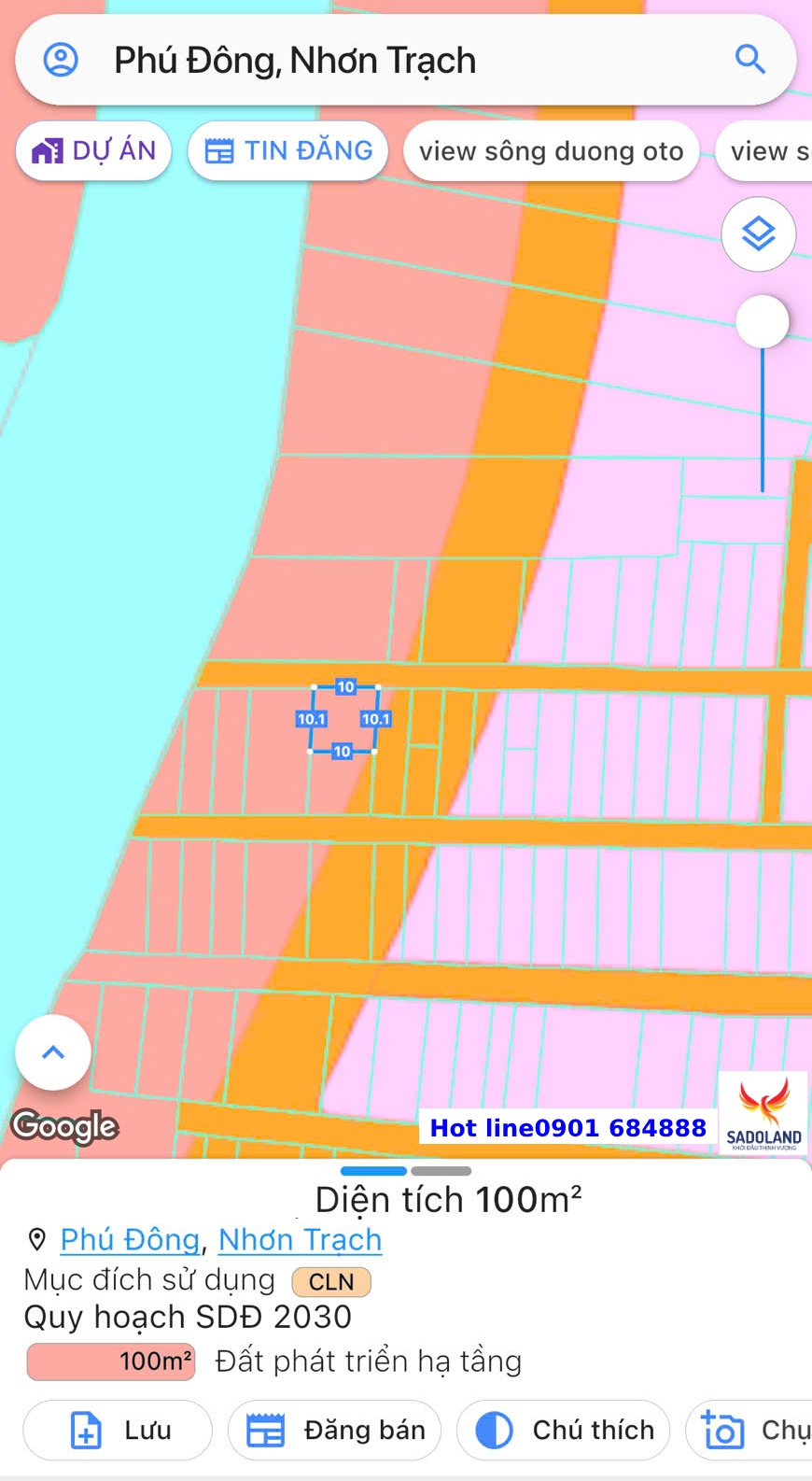The image size is (812, 1481).
Task: Open the Phú Đông link
Action: [130, 1240]
